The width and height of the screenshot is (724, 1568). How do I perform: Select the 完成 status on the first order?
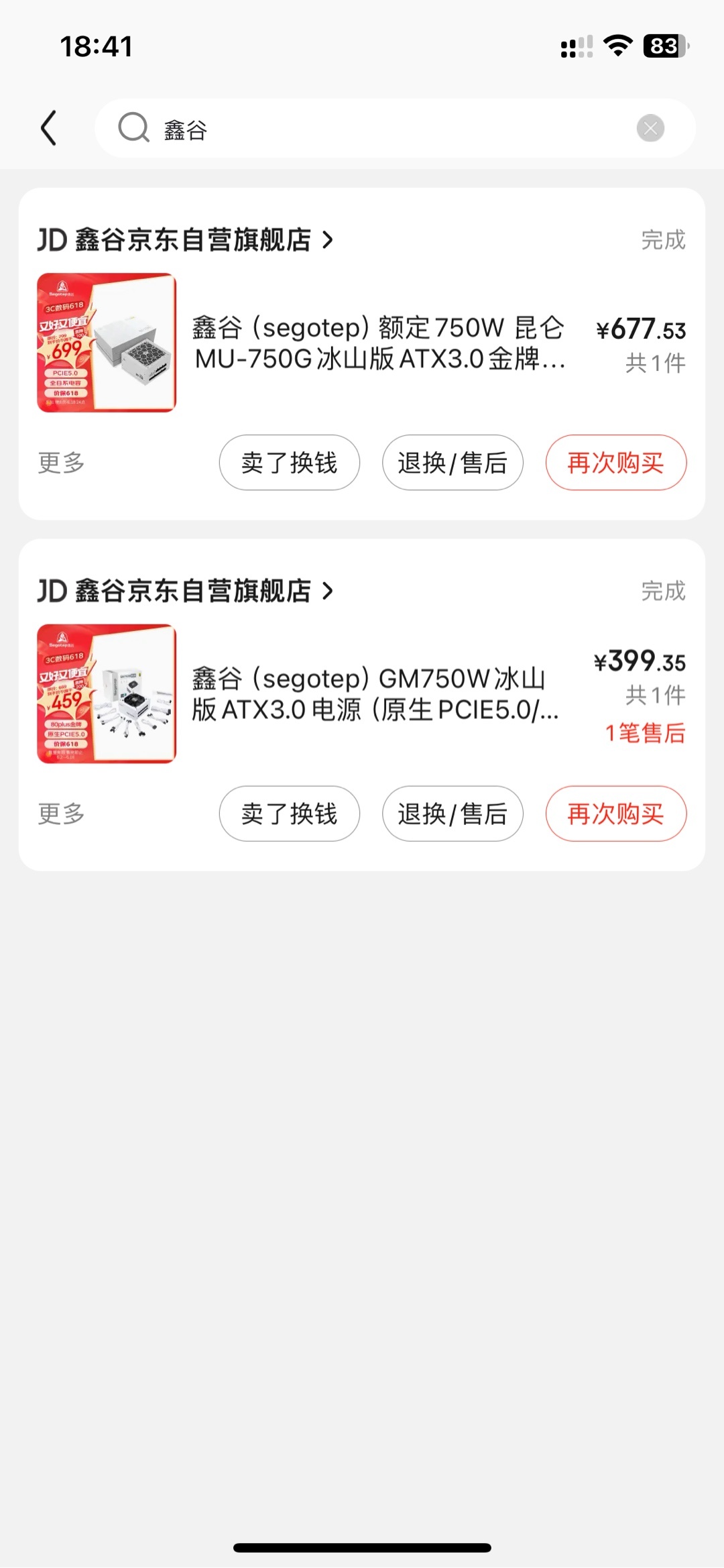[x=662, y=240]
